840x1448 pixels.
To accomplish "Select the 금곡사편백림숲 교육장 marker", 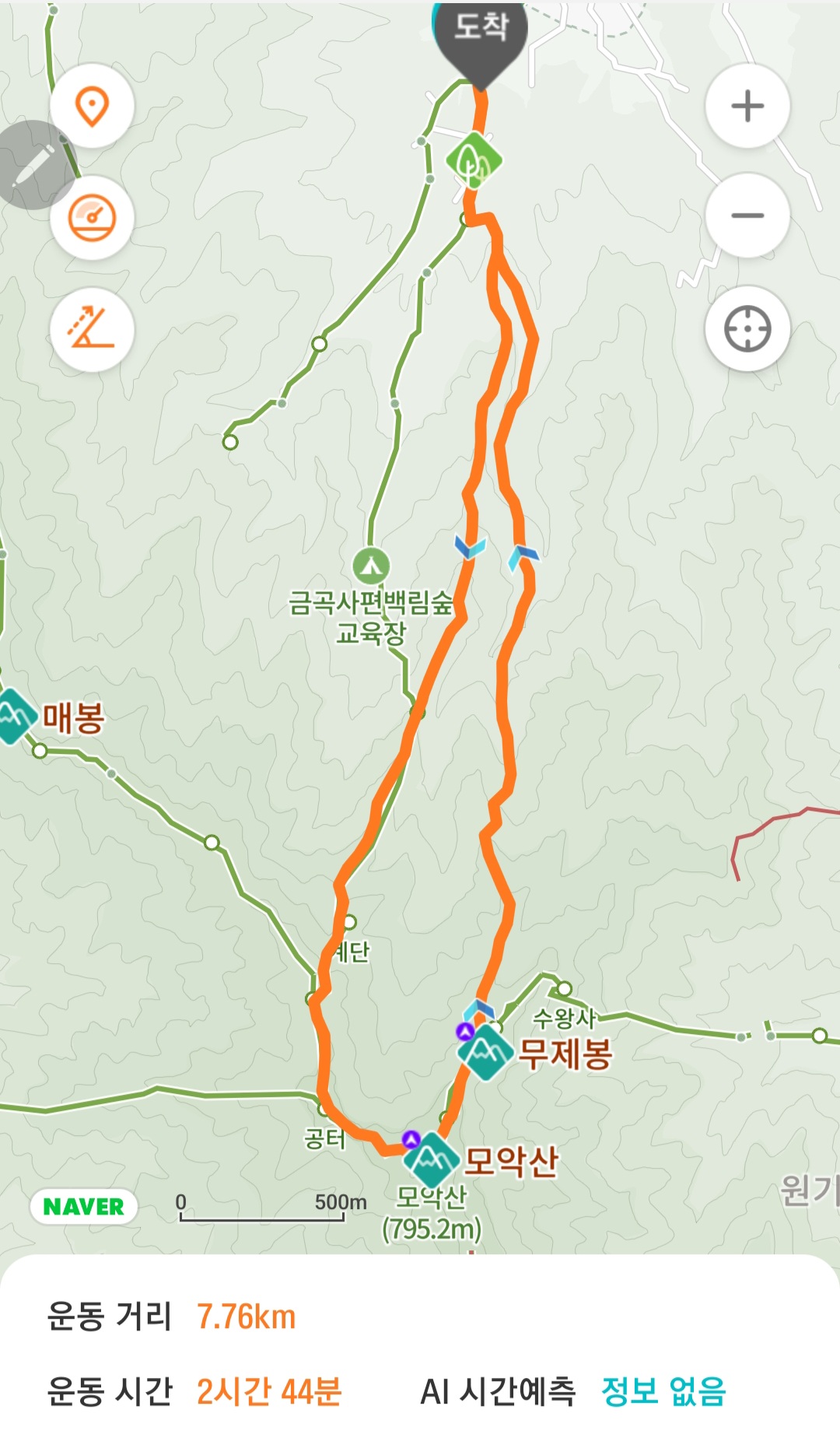I will coord(371,566).
